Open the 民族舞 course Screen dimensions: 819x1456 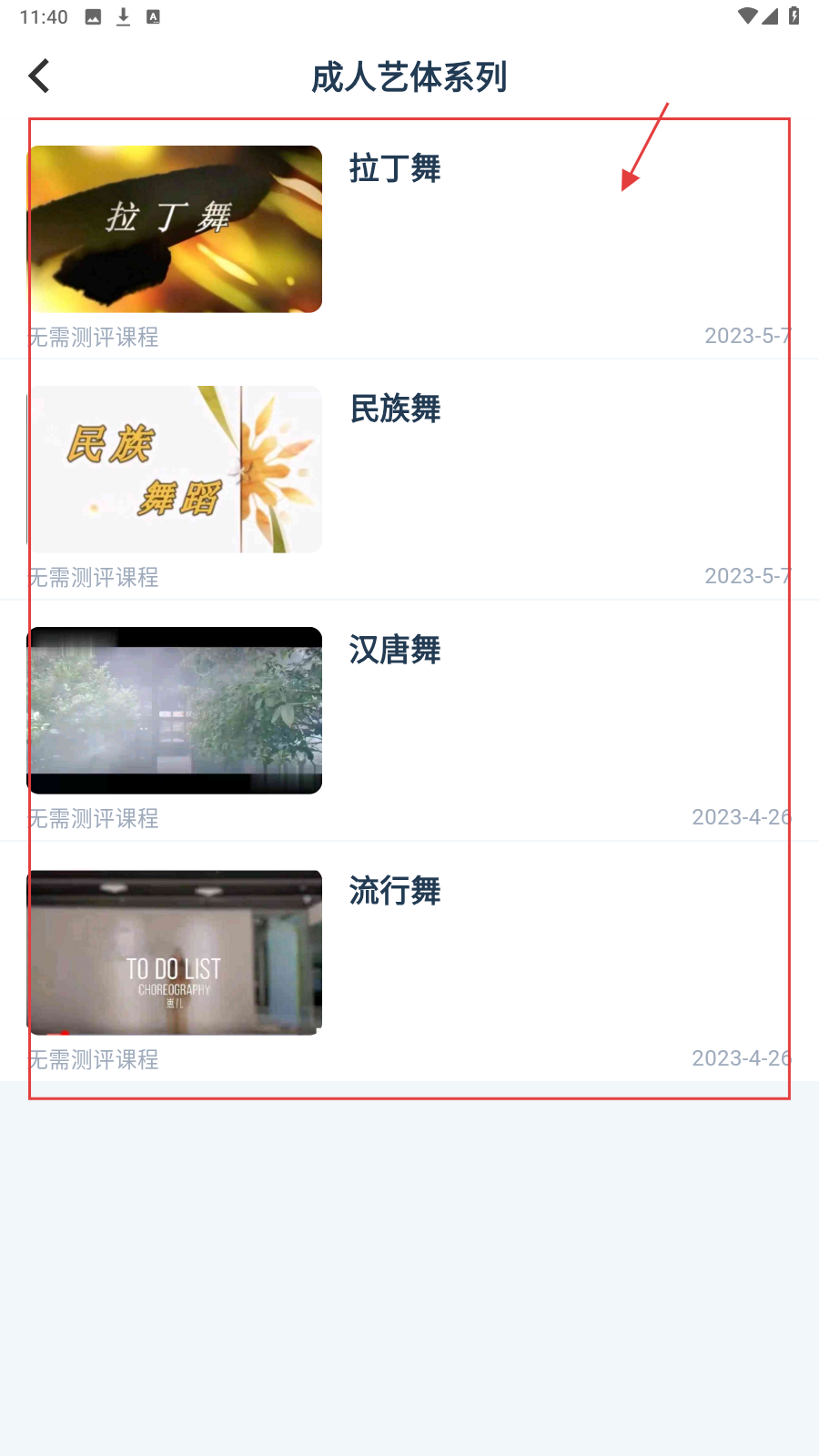point(394,409)
